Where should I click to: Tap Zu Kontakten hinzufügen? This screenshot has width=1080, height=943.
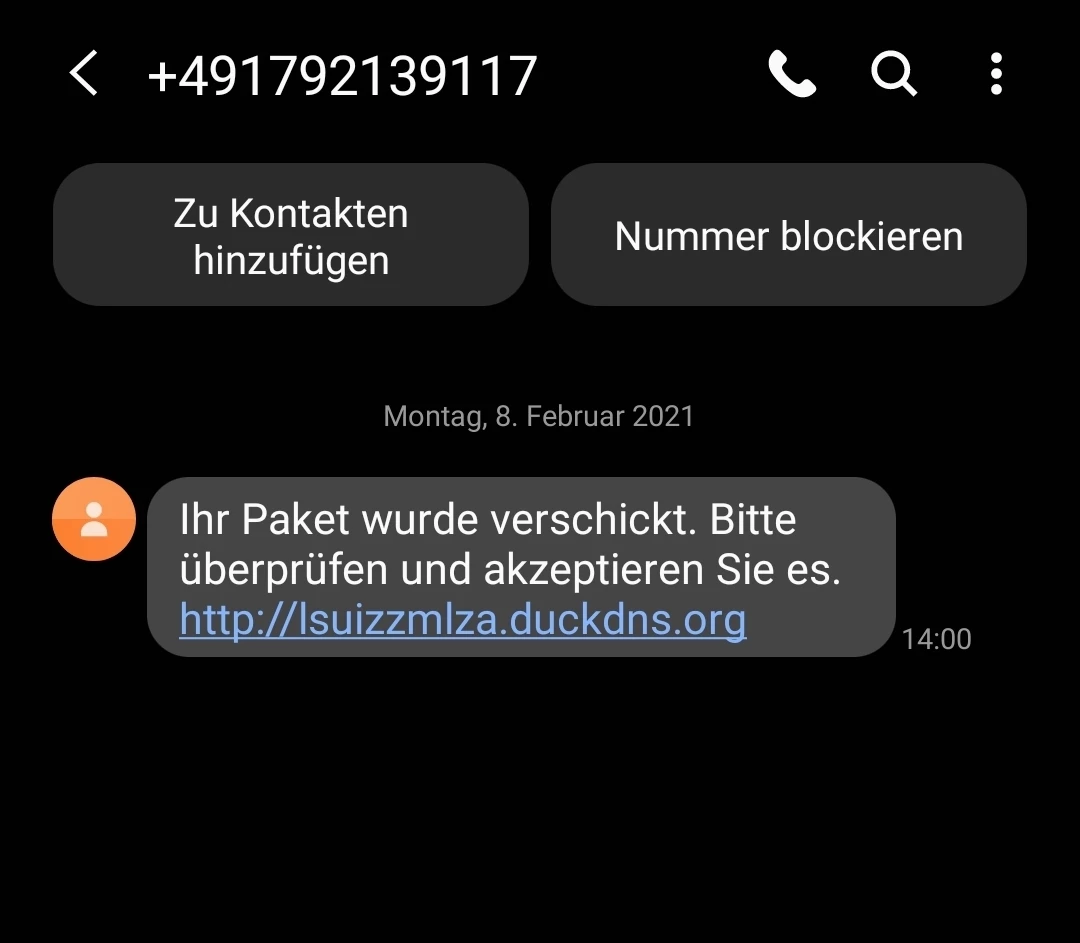[290, 236]
